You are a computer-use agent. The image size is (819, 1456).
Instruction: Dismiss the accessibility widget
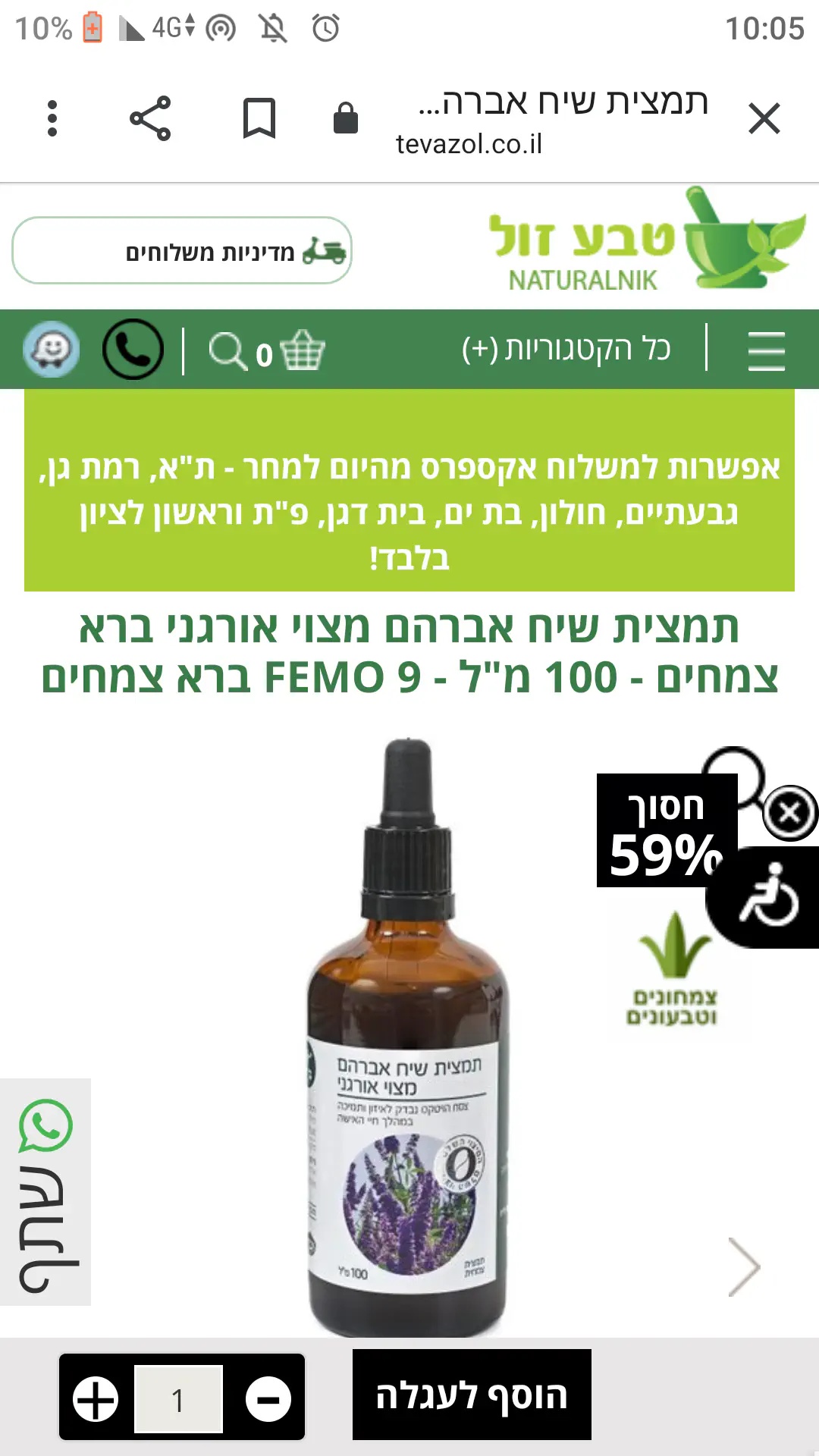pos(789,813)
